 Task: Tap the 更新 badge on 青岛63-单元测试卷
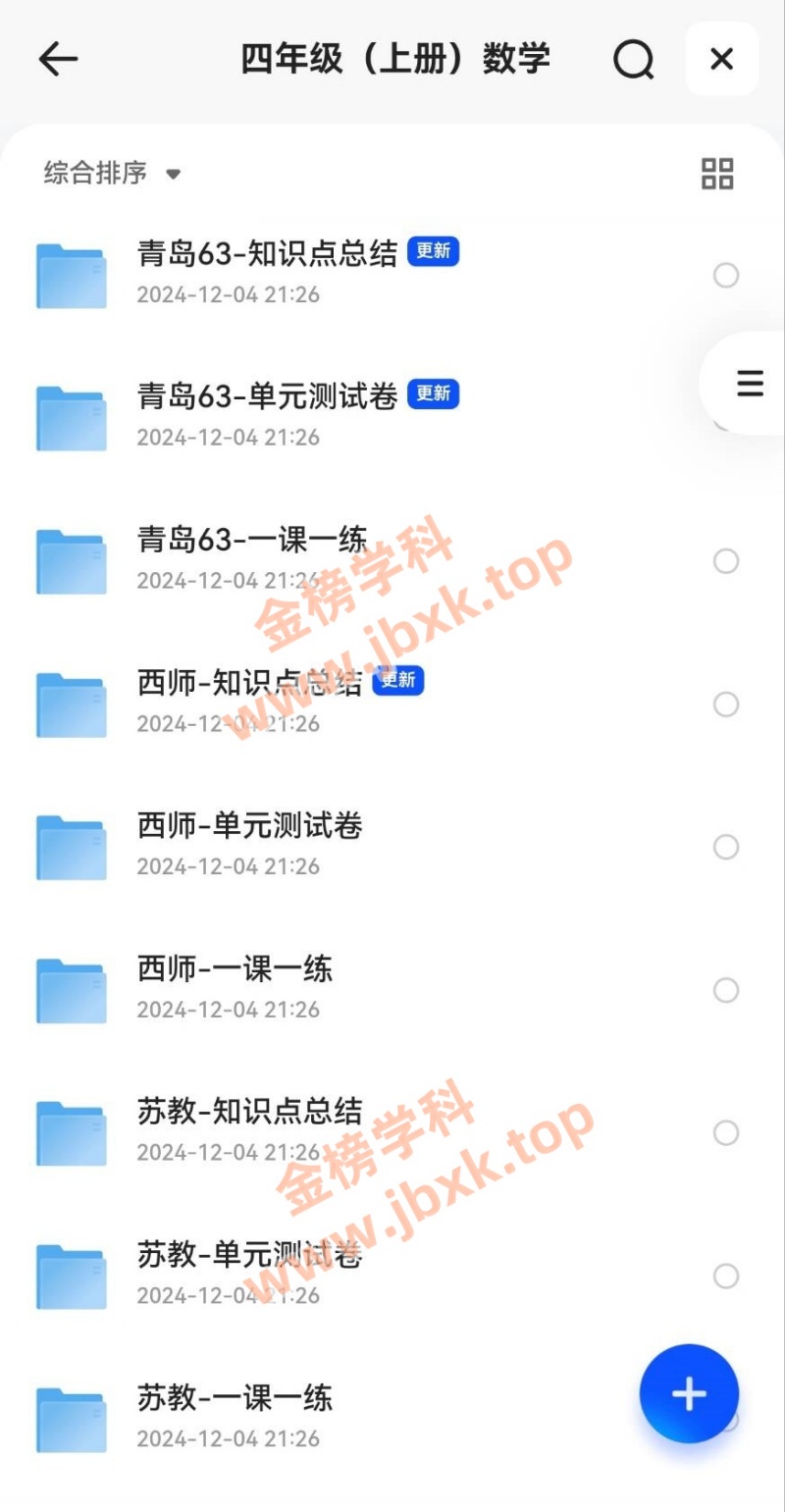(x=433, y=393)
